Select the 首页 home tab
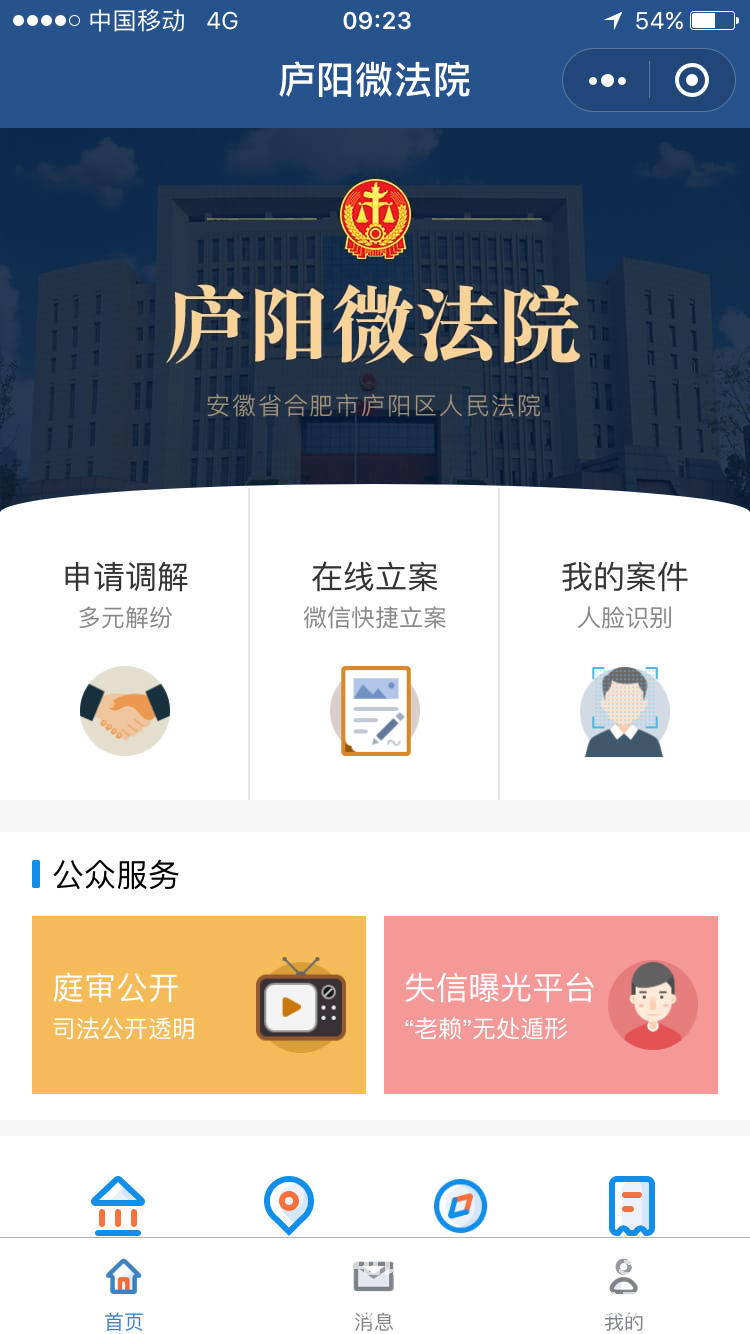This screenshot has height=1334, width=750. tap(124, 1294)
